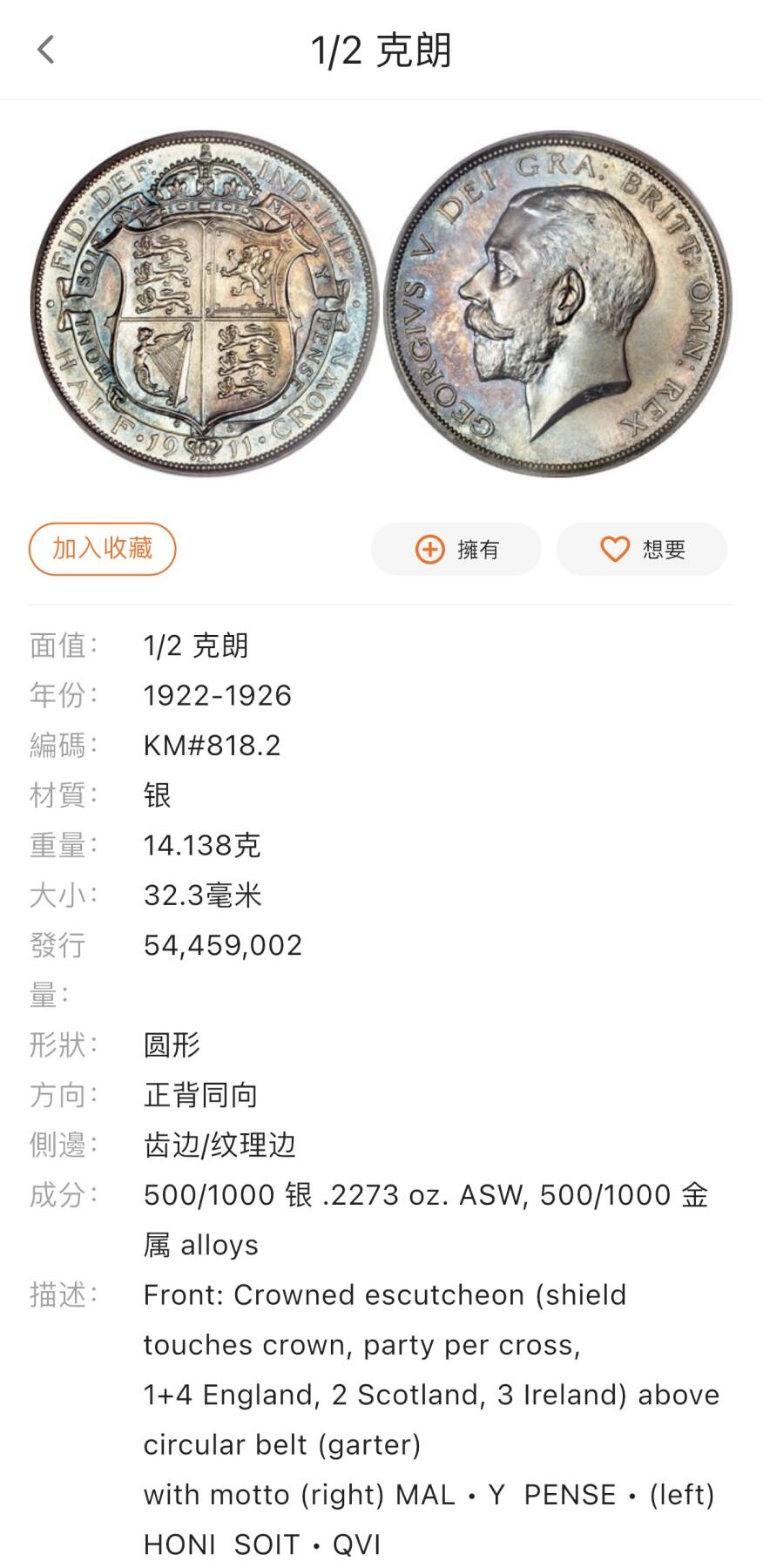
Task: Tap the plus icon beside 擁有
Action: tap(429, 549)
